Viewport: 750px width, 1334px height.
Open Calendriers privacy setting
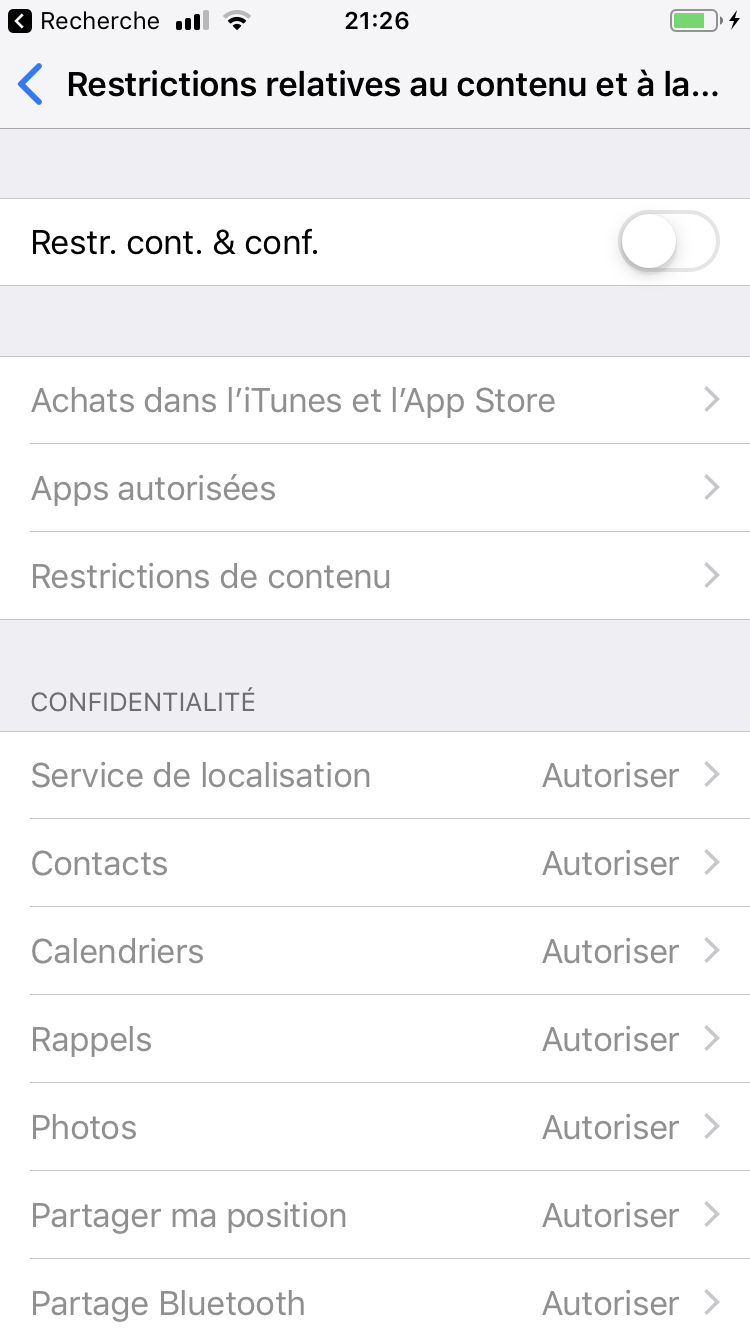point(375,951)
